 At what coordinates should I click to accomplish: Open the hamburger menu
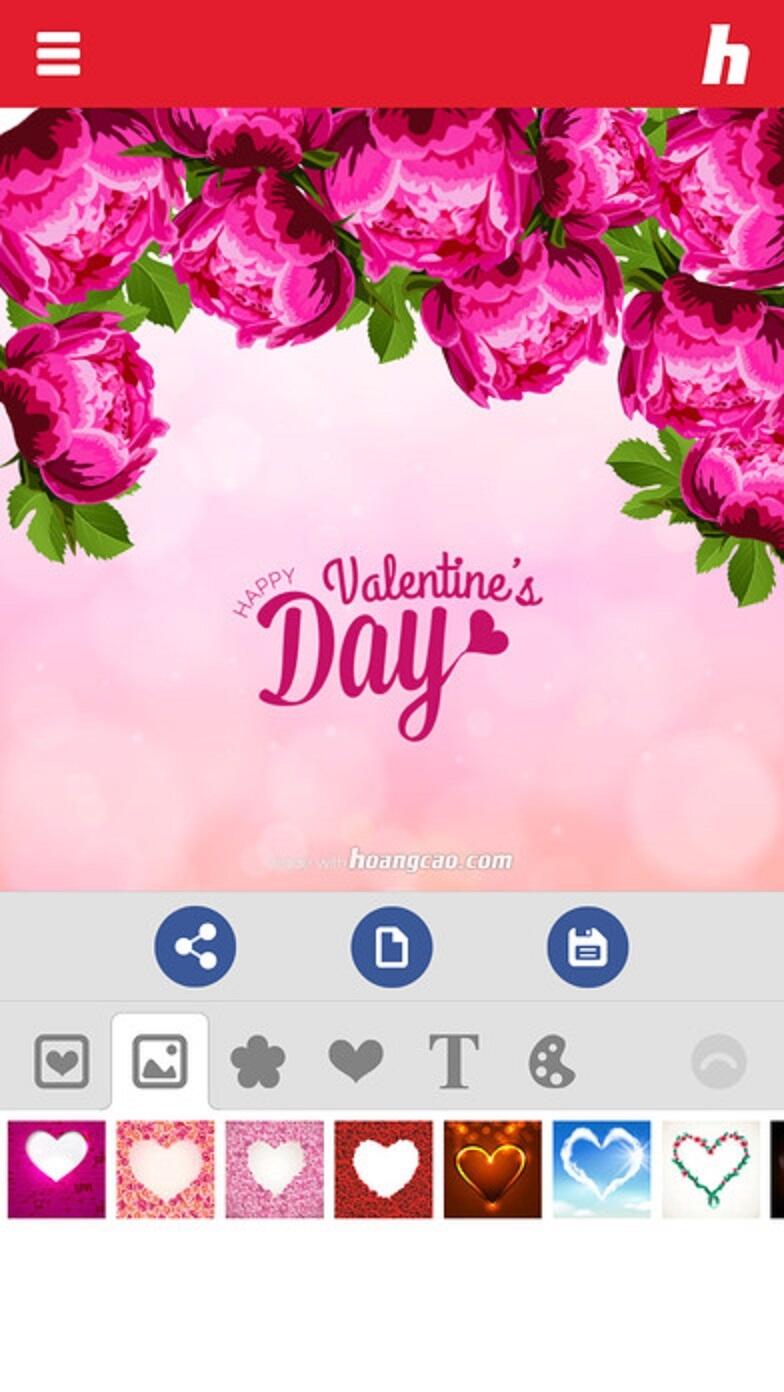click(x=57, y=54)
